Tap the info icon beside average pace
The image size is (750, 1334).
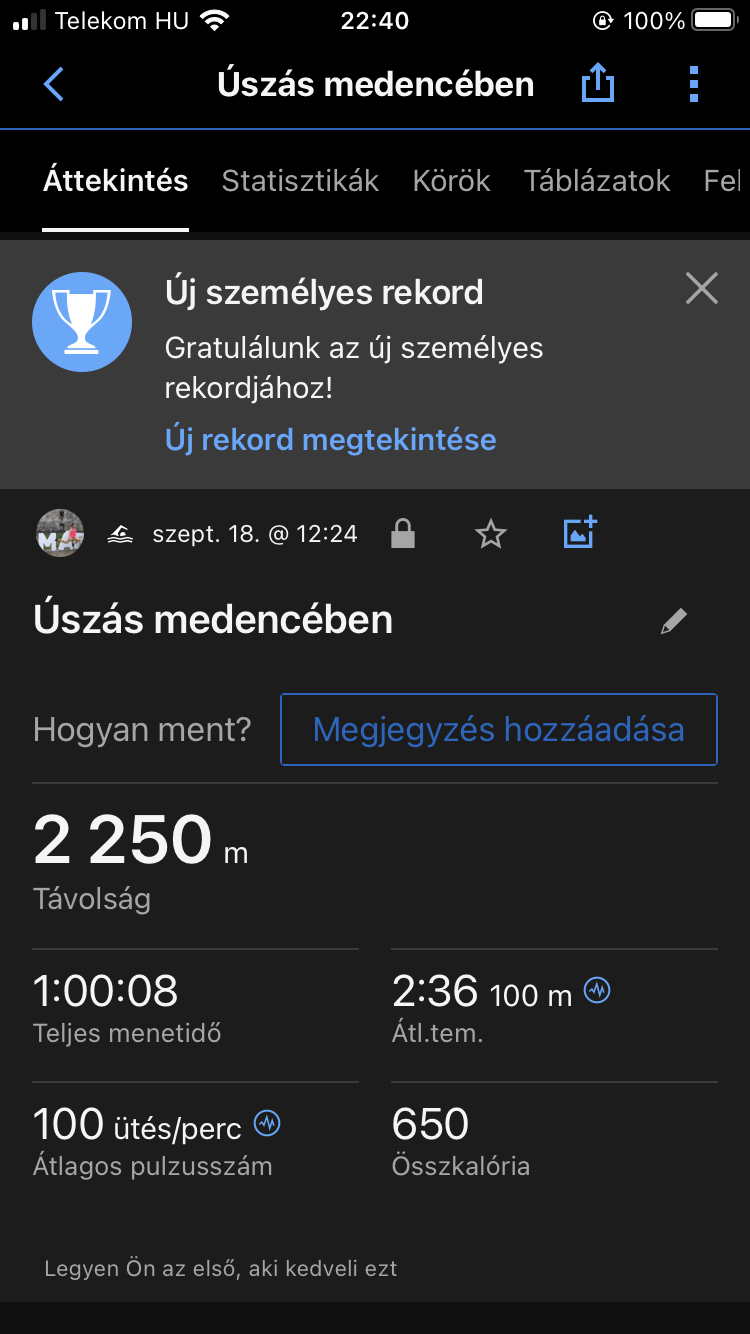point(597,991)
